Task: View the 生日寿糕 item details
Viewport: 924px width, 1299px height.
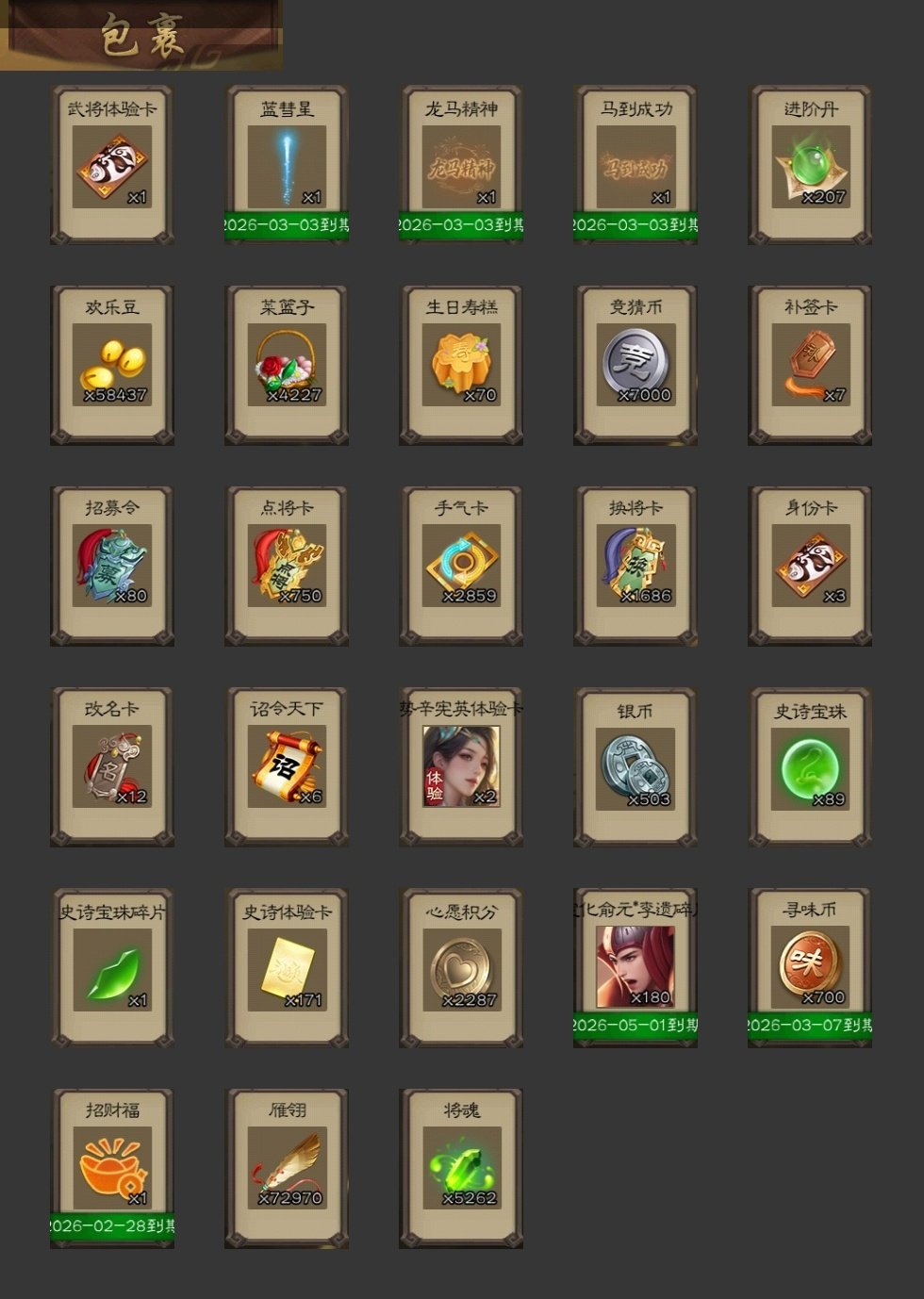Action: pyautogui.click(x=461, y=366)
